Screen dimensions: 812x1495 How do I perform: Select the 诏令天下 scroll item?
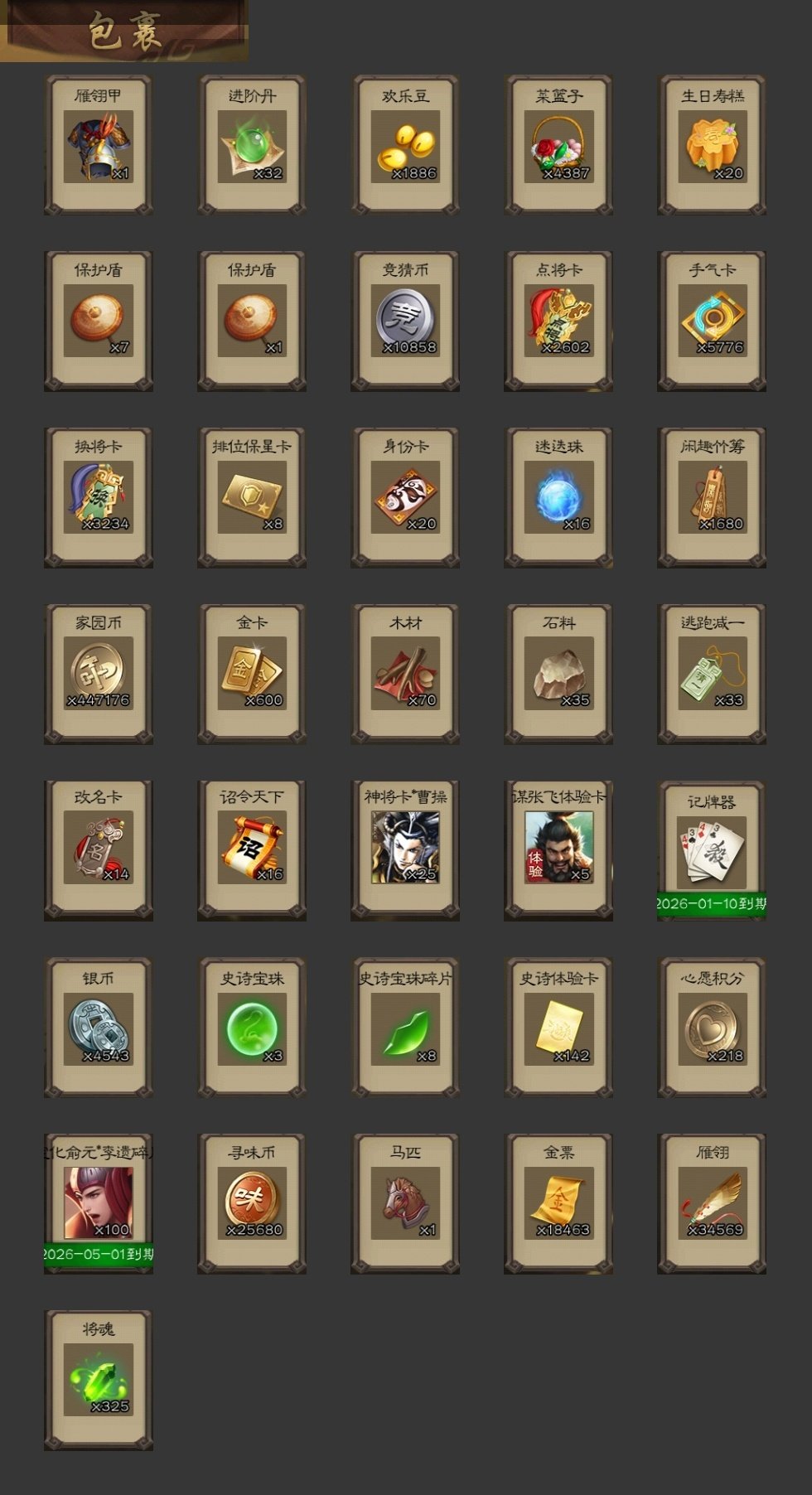pyautogui.click(x=252, y=849)
